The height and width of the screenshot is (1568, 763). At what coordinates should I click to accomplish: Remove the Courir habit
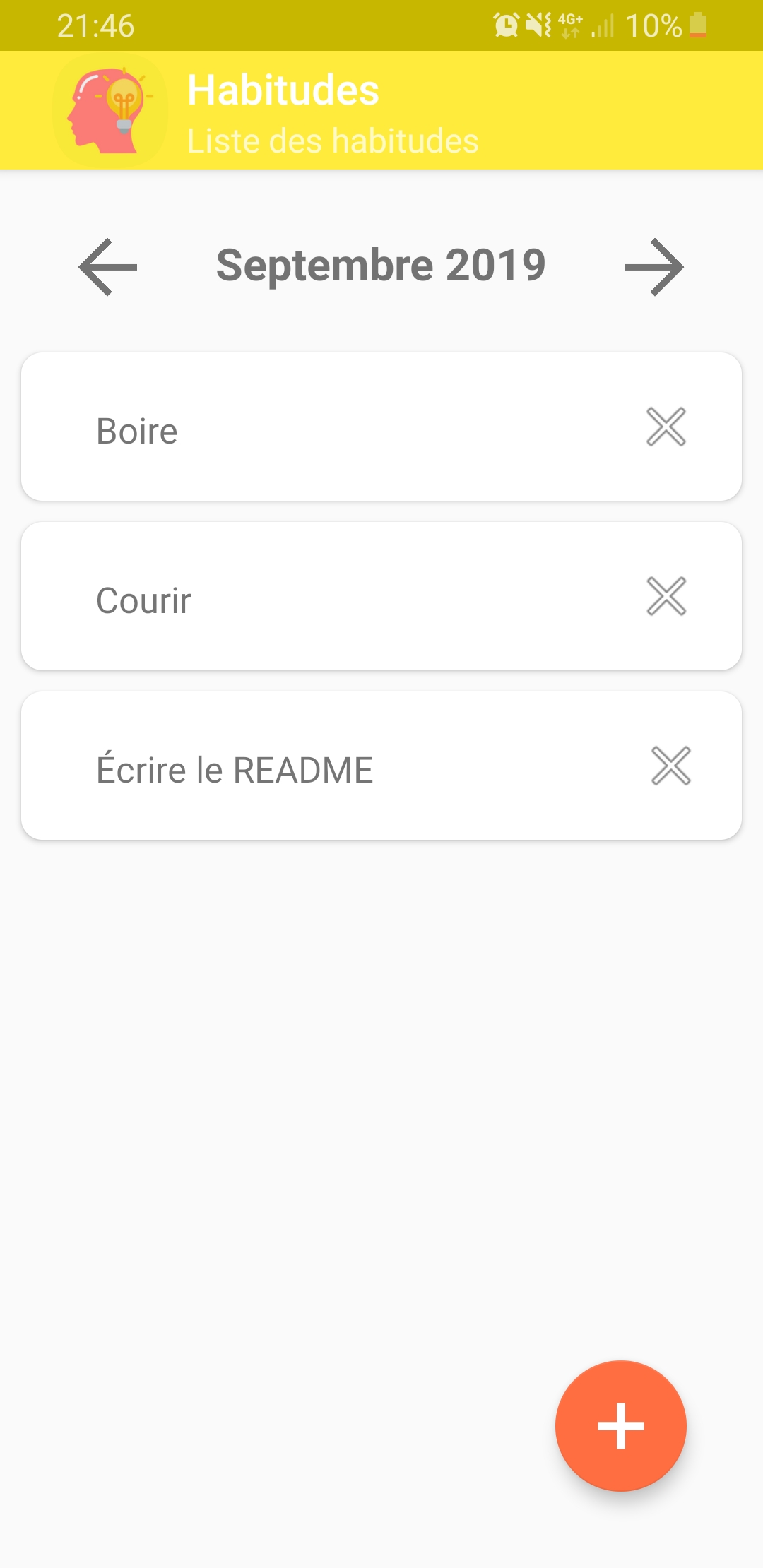tap(666, 596)
